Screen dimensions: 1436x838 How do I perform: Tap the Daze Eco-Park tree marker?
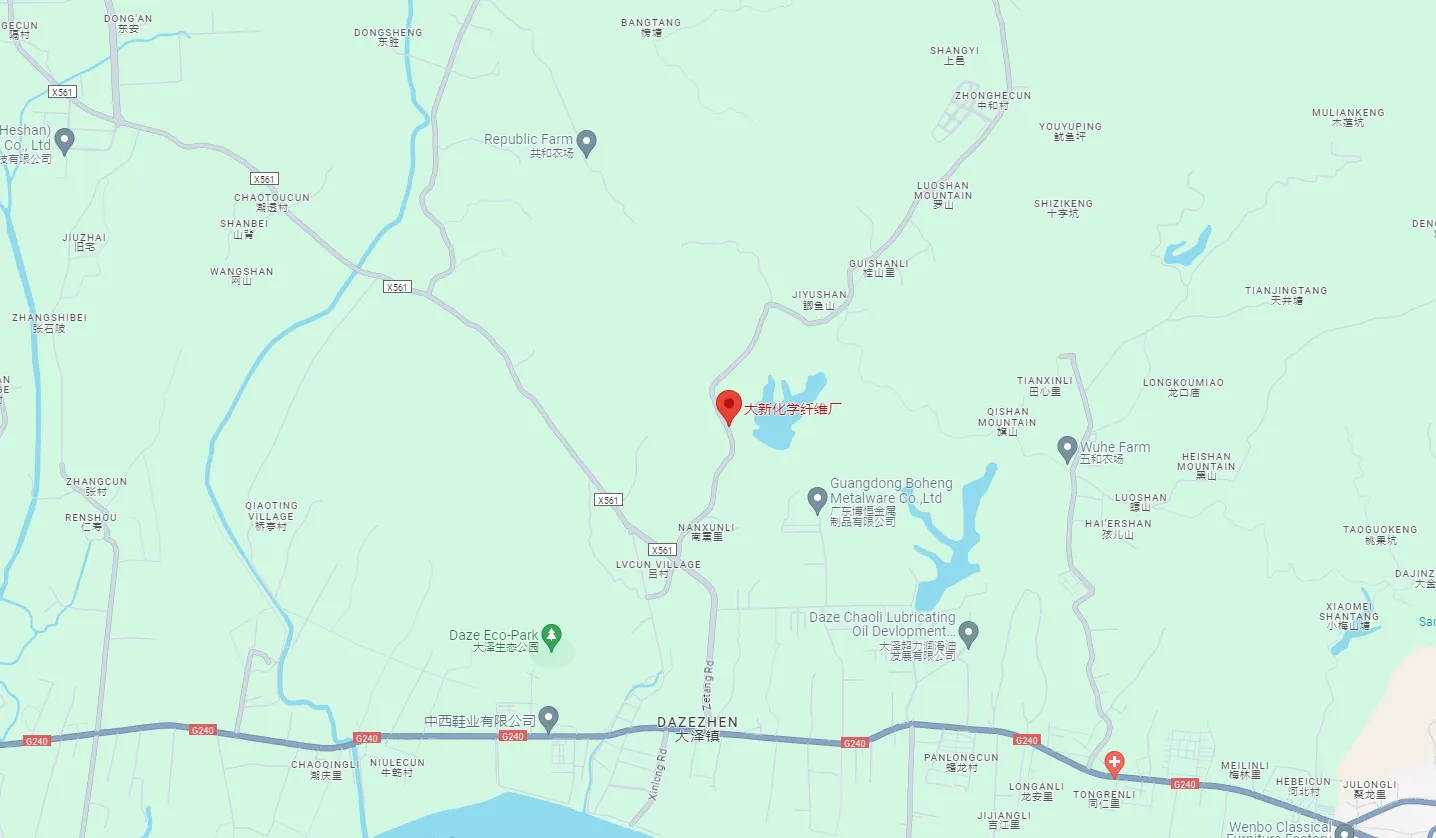coord(551,635)
